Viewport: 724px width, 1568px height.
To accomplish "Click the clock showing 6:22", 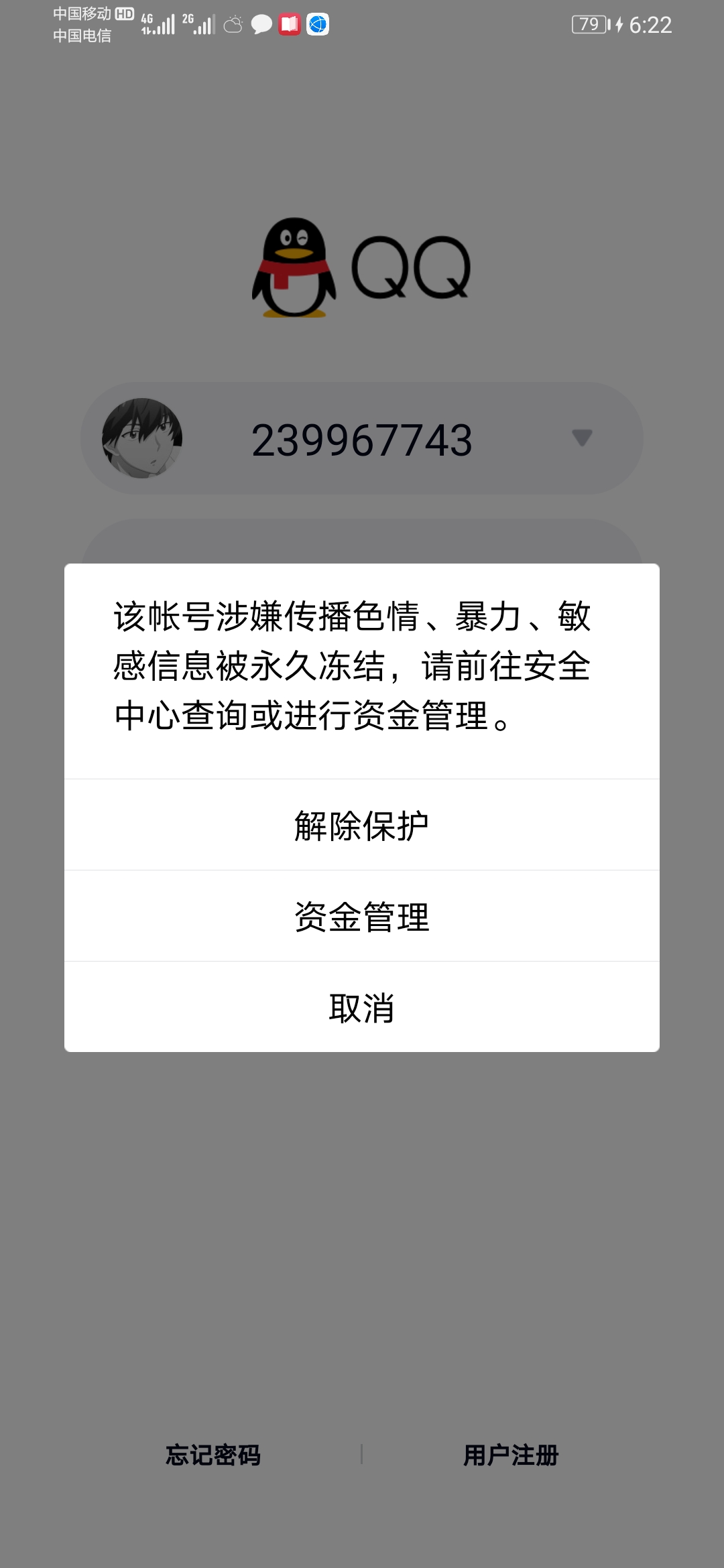I will [x=652, y=23].
